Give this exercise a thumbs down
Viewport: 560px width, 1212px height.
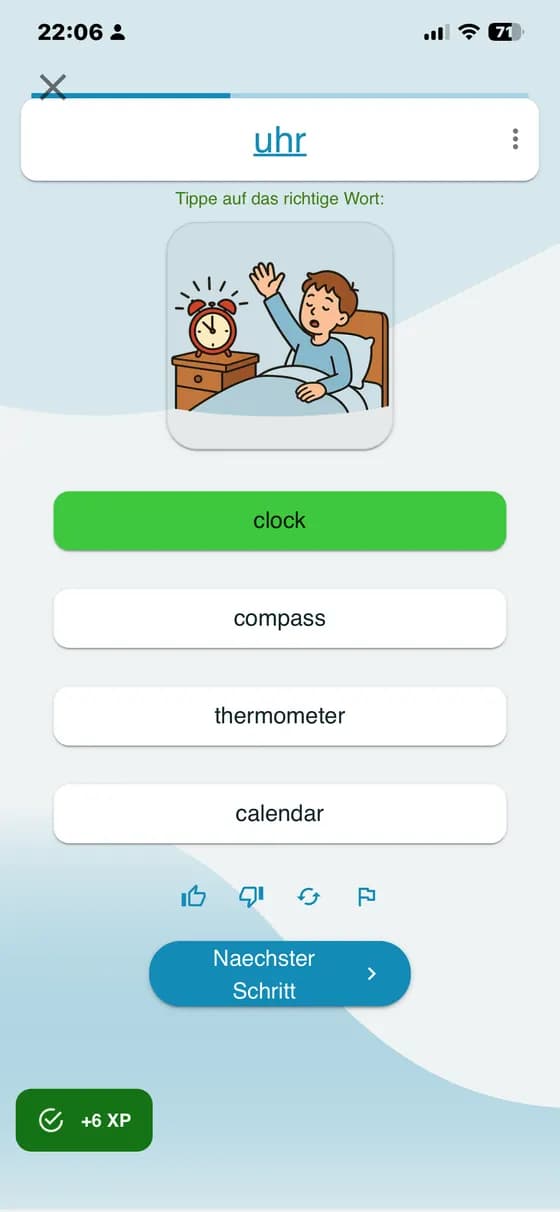point(251,897)
